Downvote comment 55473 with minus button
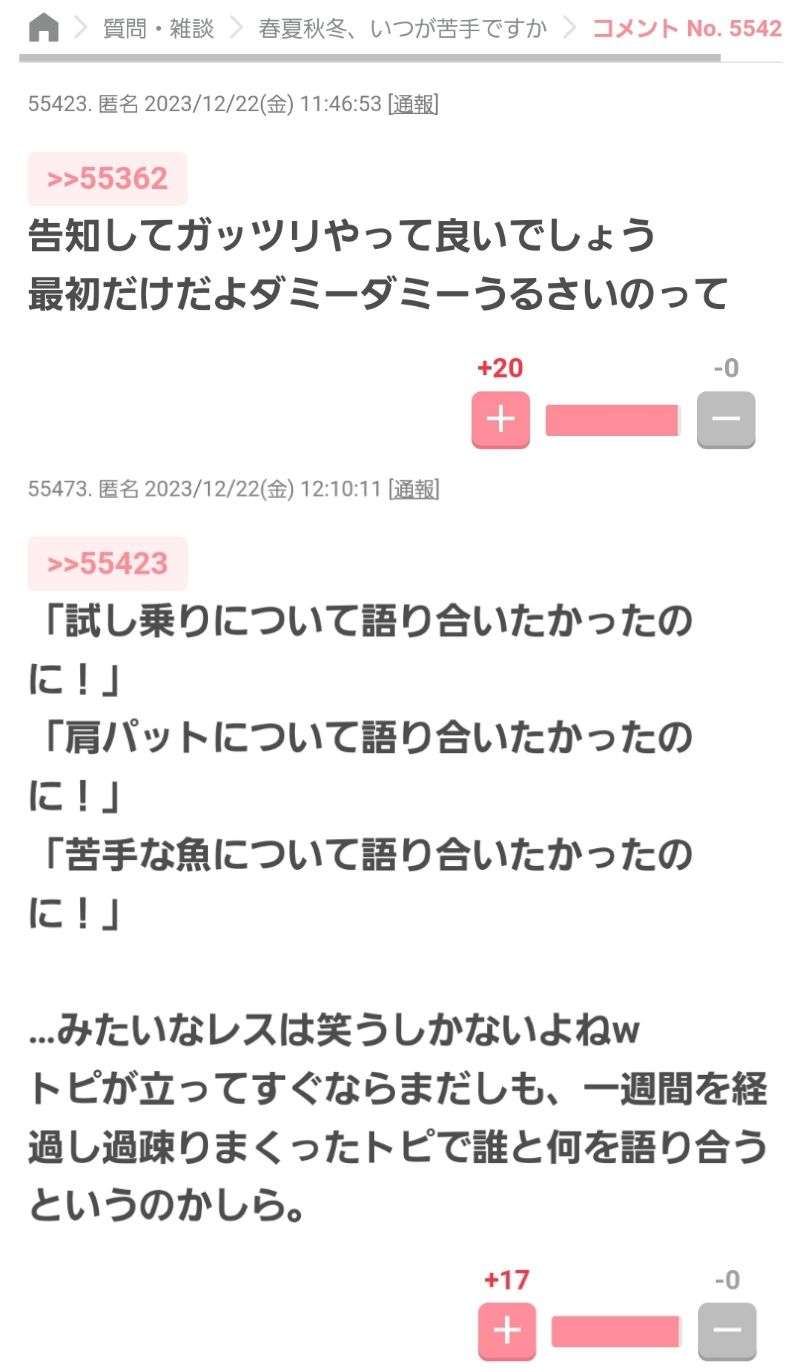The image size is (800, 1372). pyautogui.click(x=727, y=1331)
